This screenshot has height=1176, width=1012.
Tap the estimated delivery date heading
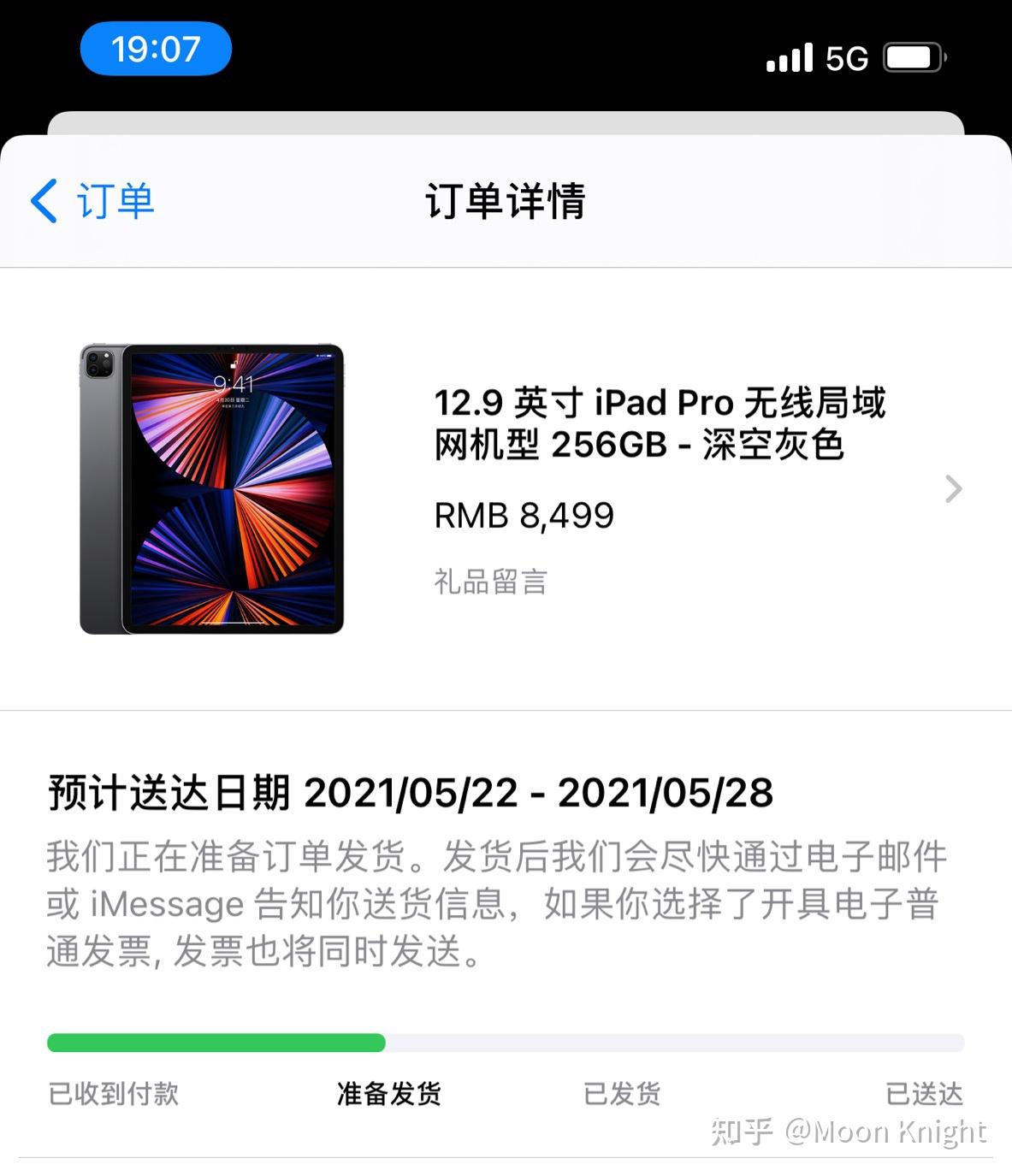409,794
